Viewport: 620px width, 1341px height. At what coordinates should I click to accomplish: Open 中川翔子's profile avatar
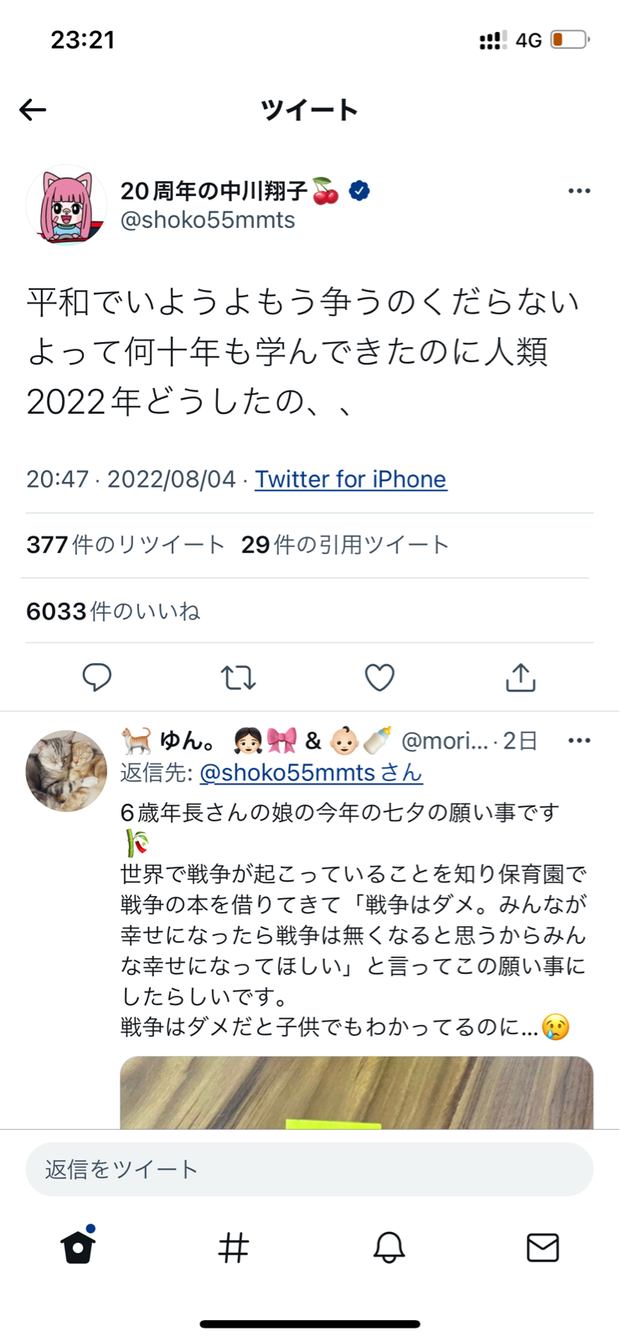(x=66, y=205)
